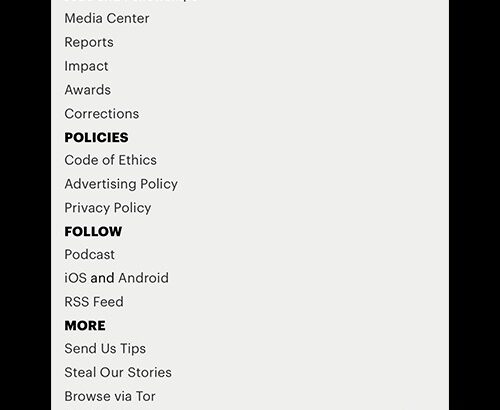This screenshot has height=410, width=500.
Task: Open Advertising Policy
Action: (x=121, y=184)
